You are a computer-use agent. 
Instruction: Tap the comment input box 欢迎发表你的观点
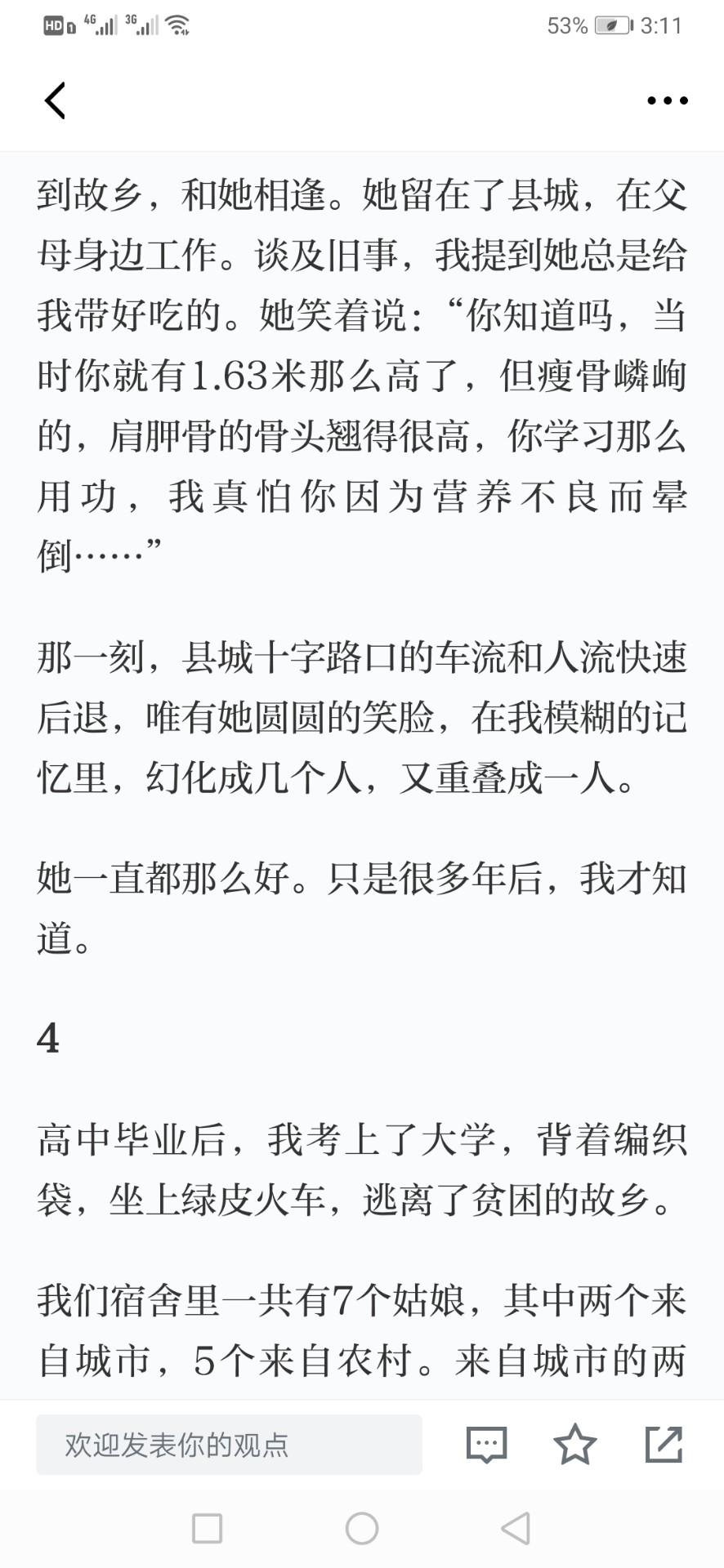[x=229, y=1444]
